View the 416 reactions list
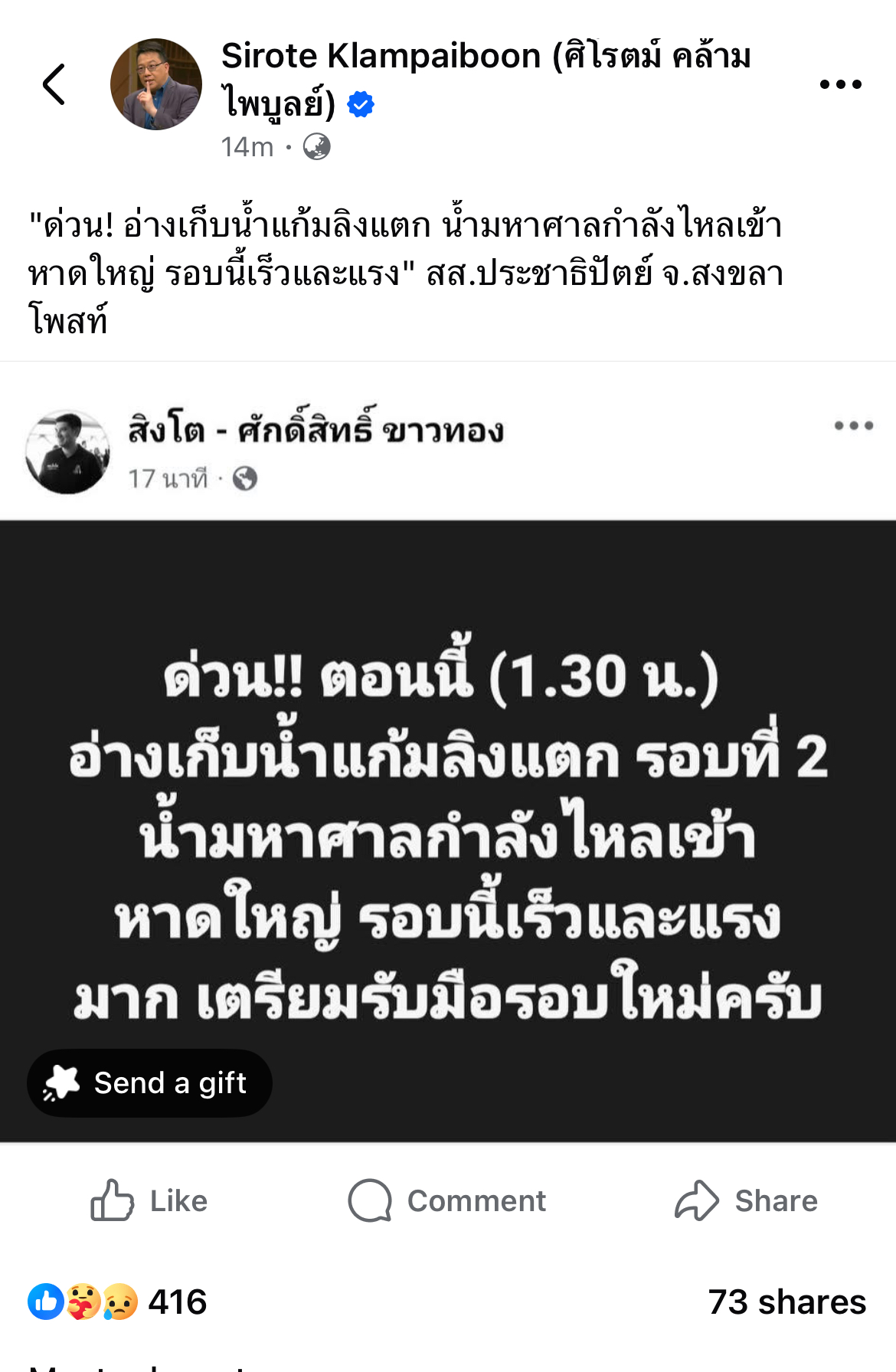The image size is (896, 1372). click(117, 1302)
